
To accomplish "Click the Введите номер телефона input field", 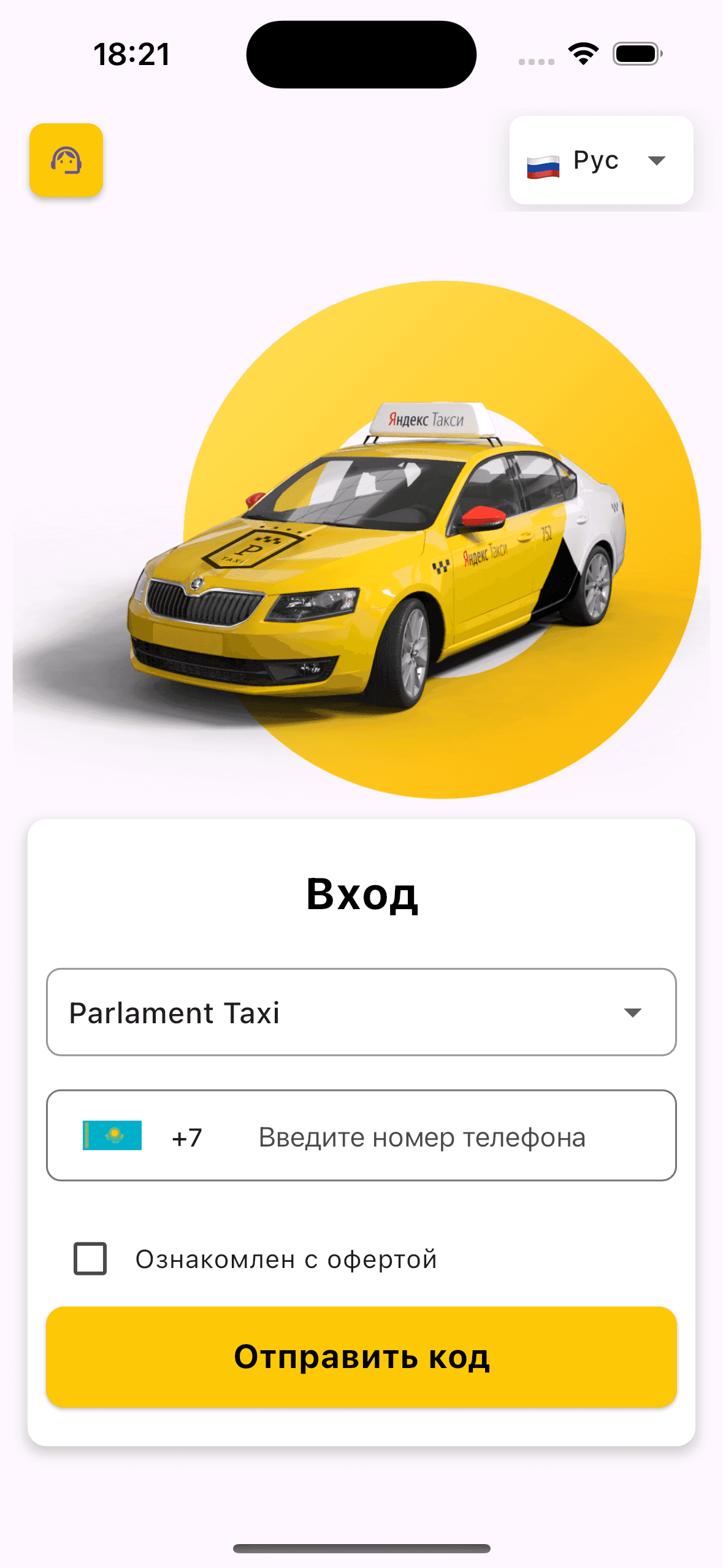I will pyautogui.click(x=423, y=1137).
